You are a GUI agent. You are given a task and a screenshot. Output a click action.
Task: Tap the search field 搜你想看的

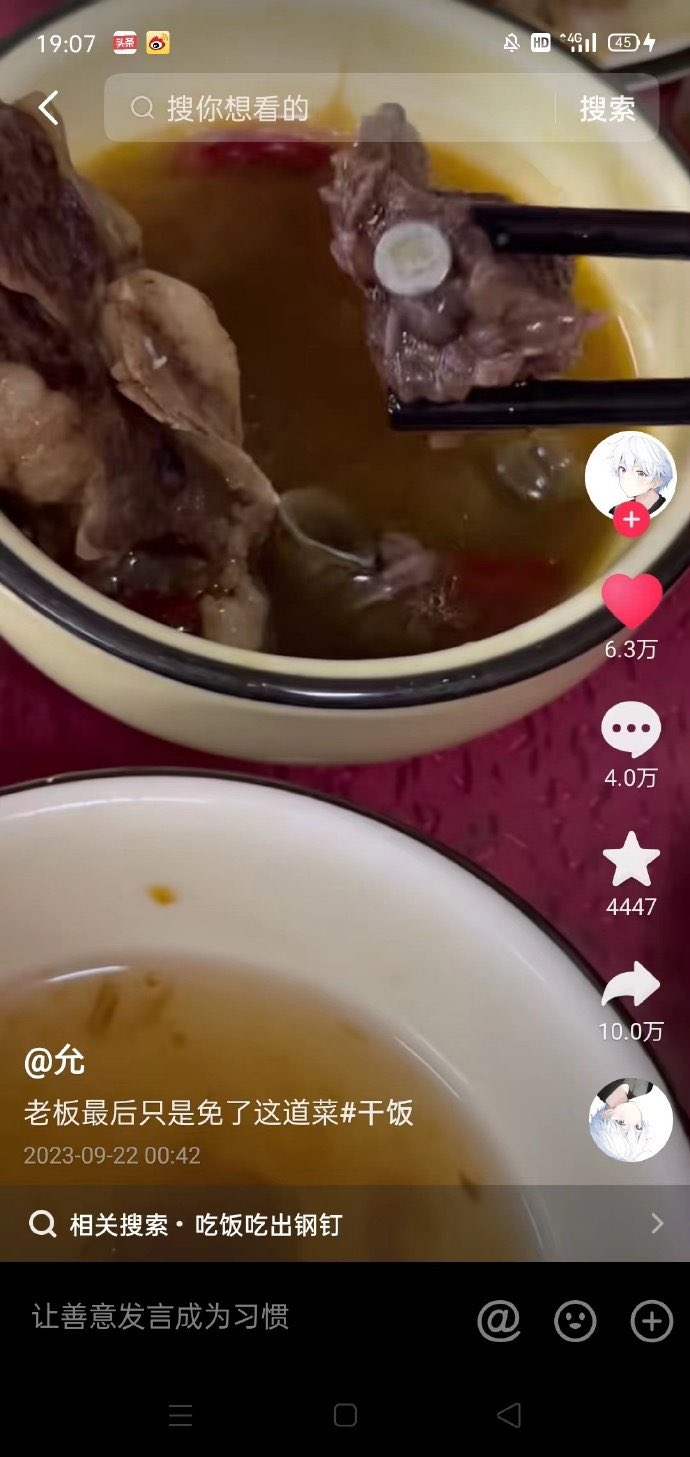coord(330,108)
